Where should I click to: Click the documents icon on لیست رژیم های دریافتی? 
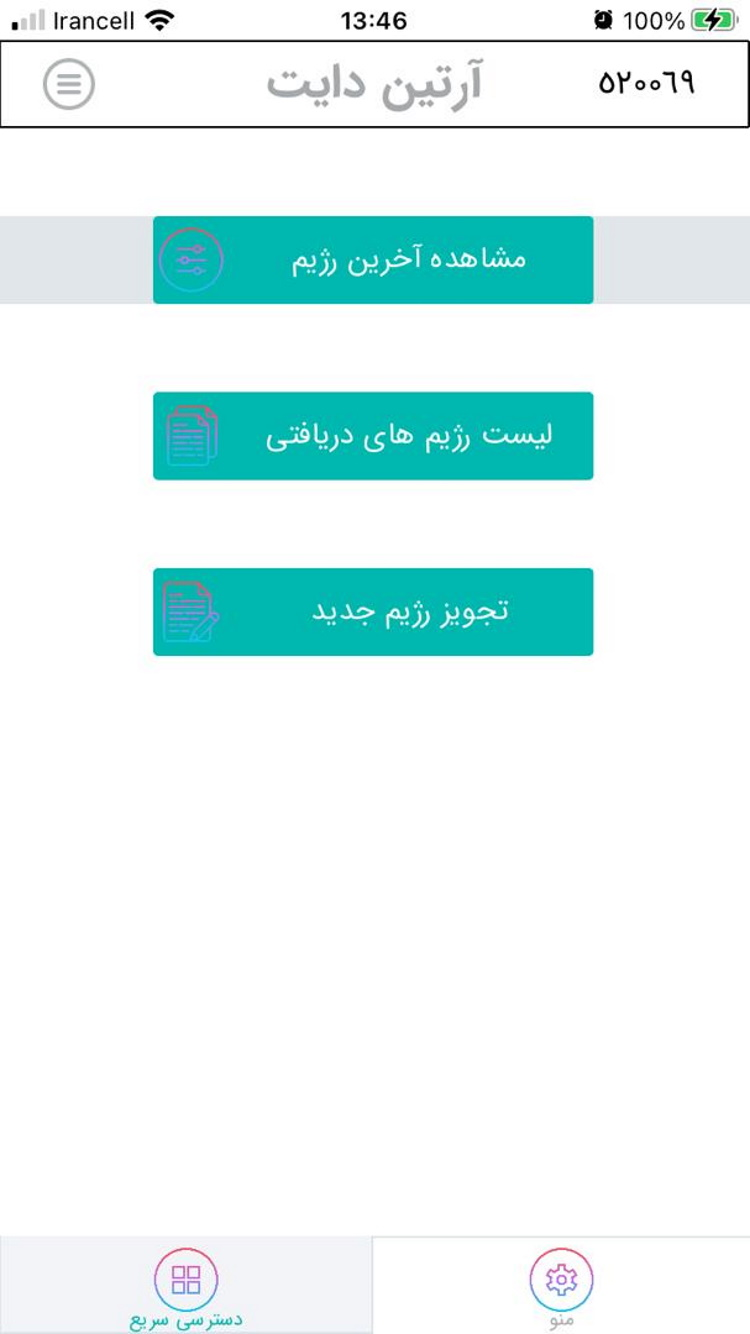(191, 435)
